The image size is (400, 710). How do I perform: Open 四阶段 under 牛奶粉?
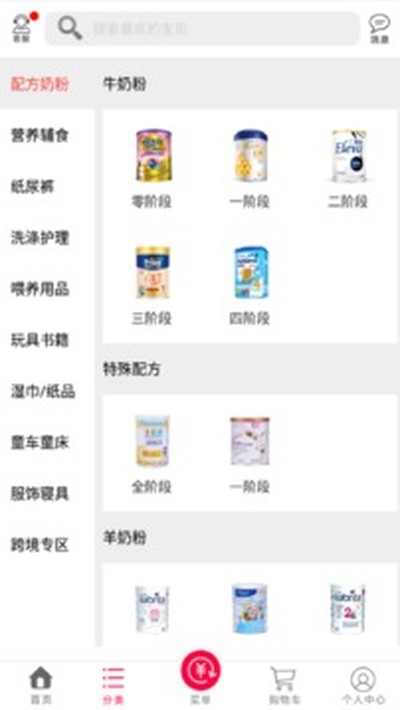[250, 285]
